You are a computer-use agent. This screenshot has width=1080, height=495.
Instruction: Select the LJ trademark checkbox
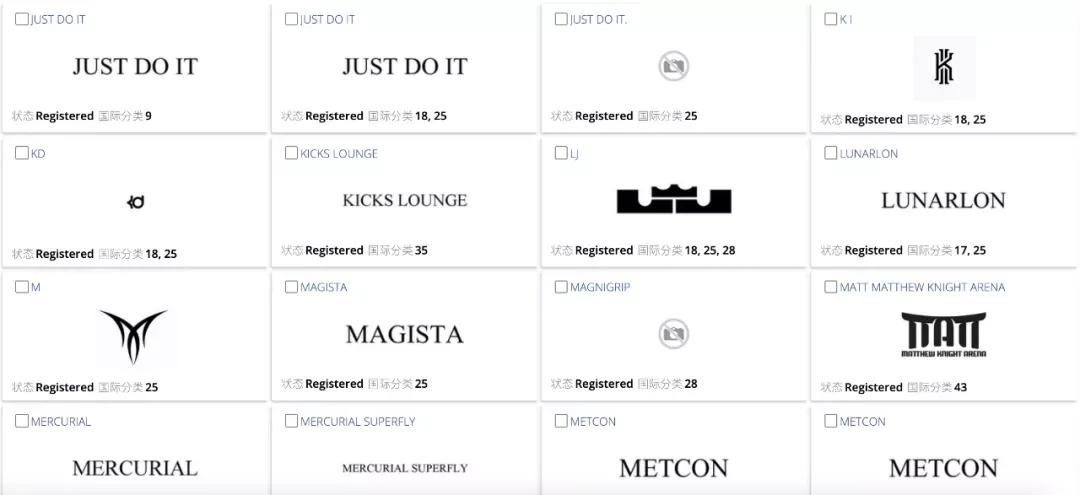click(x=561, y=153)
